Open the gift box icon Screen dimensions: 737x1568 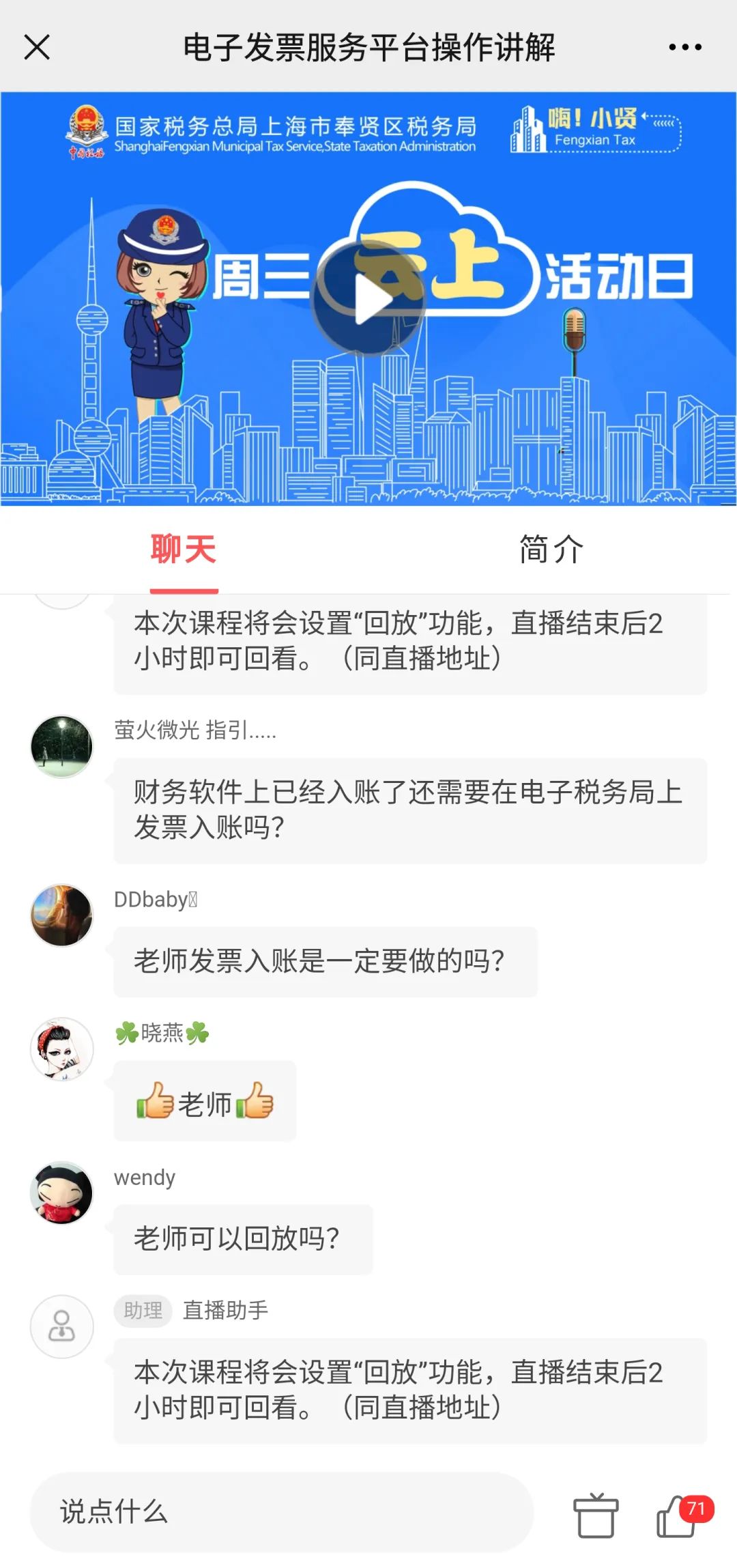click(596, 1515)
